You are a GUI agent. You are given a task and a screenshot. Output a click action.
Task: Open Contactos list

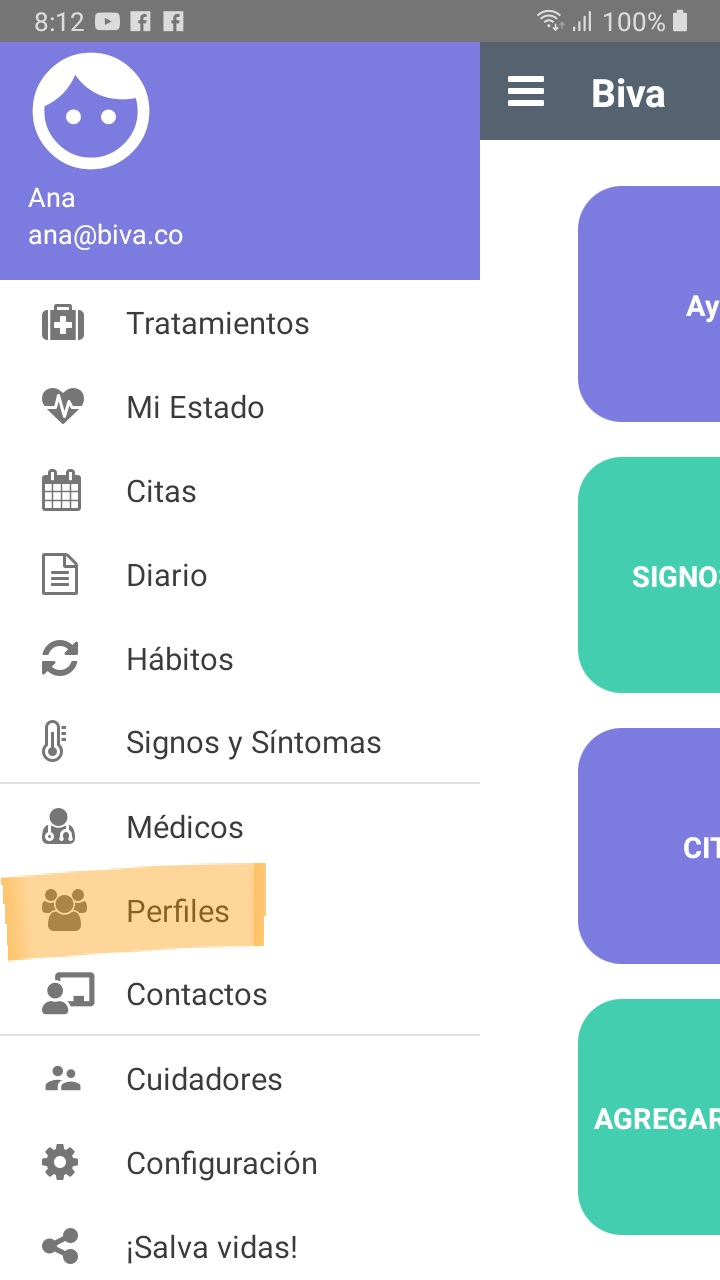point(196,995)
